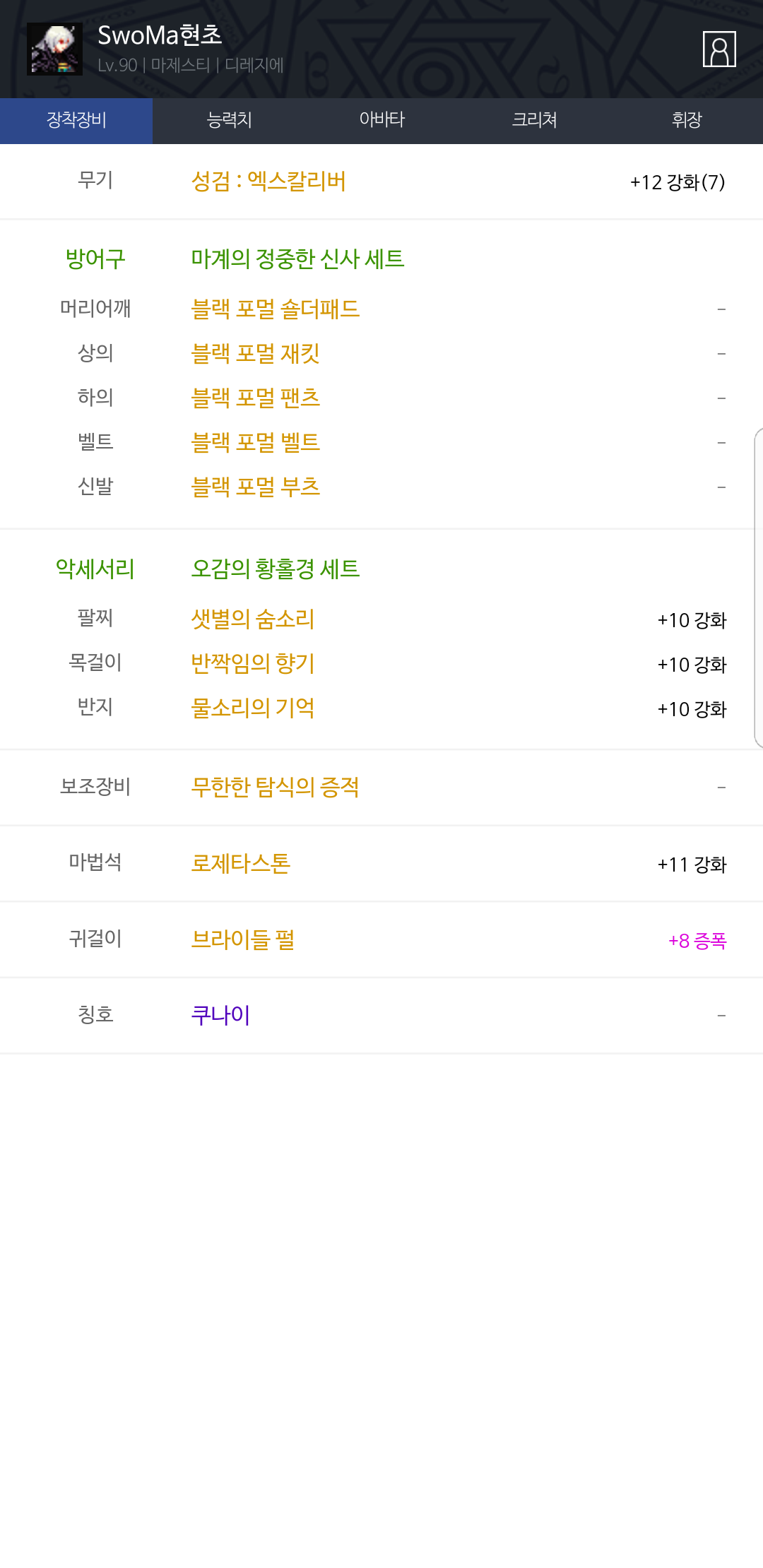View the 블랙 포멀 재킷 item
The height and width of the screenshot is (1568, 763).
[256, 353]
